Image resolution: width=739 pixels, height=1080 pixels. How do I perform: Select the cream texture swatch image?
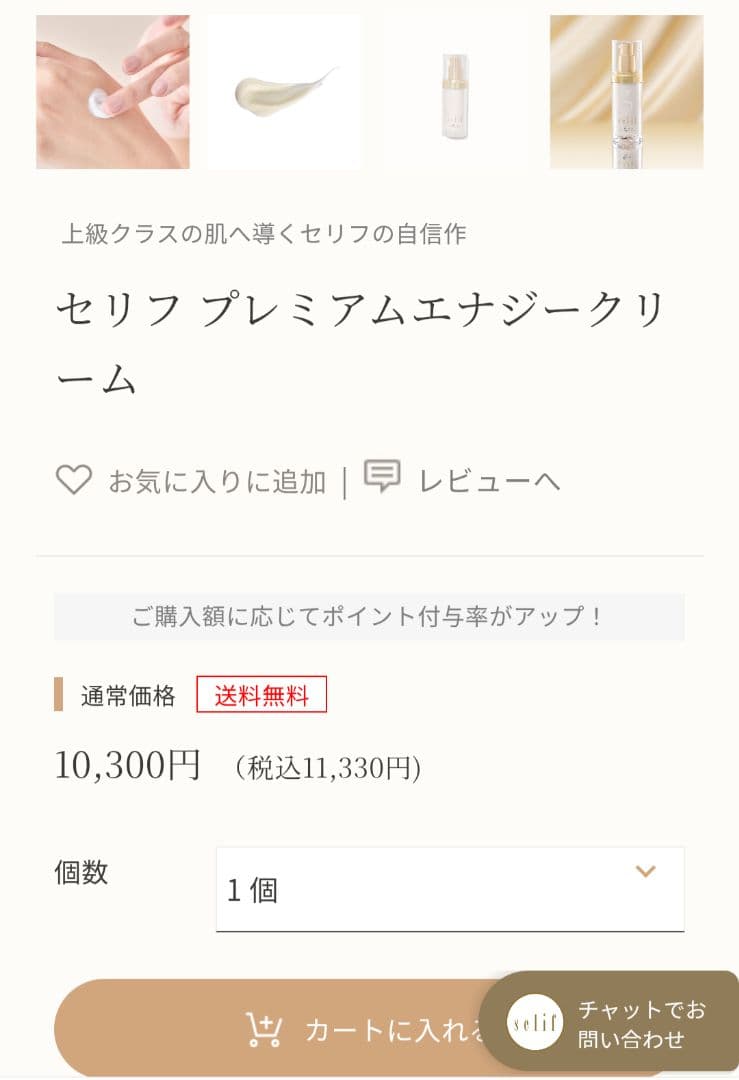(x=284, y=91)
